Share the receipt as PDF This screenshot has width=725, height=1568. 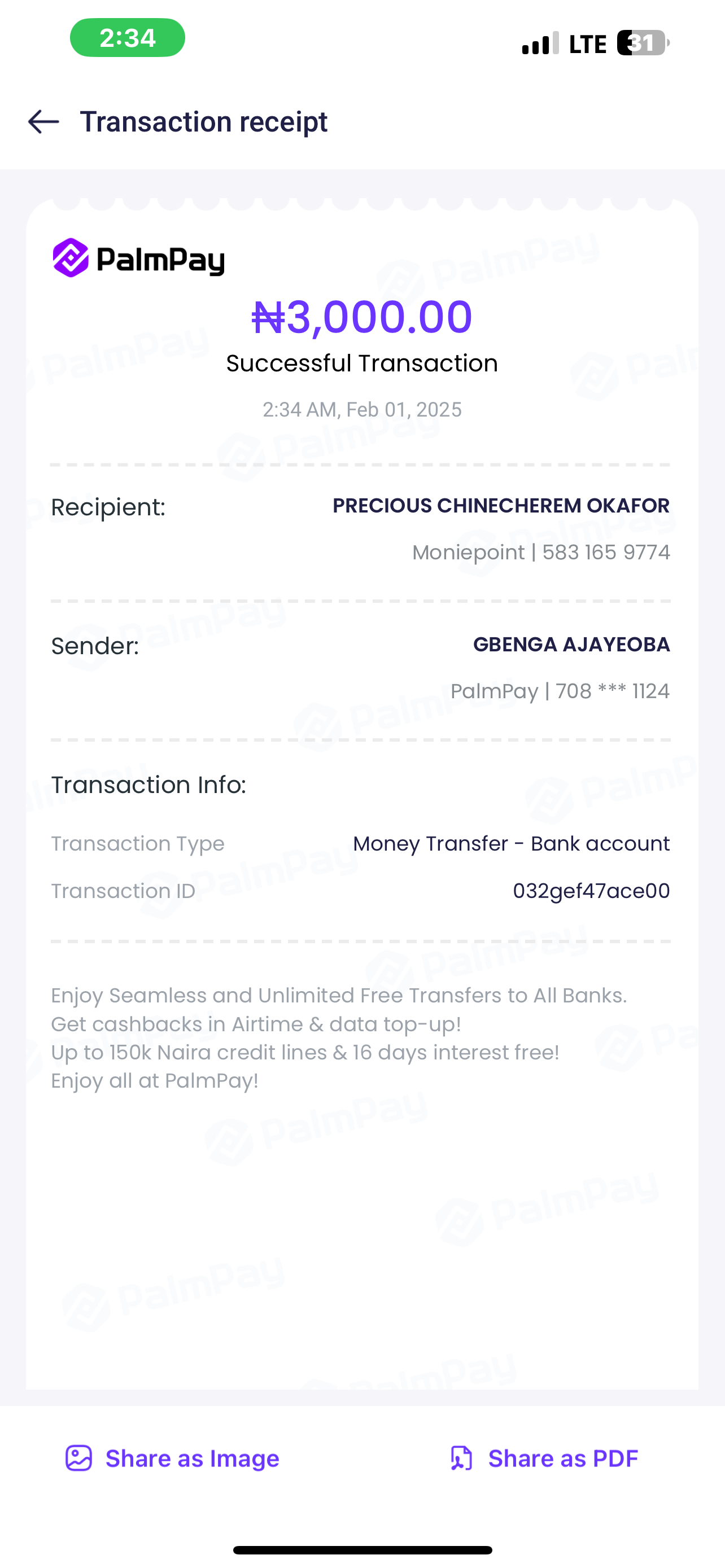pyautogui.click(x=544, y=1458)
